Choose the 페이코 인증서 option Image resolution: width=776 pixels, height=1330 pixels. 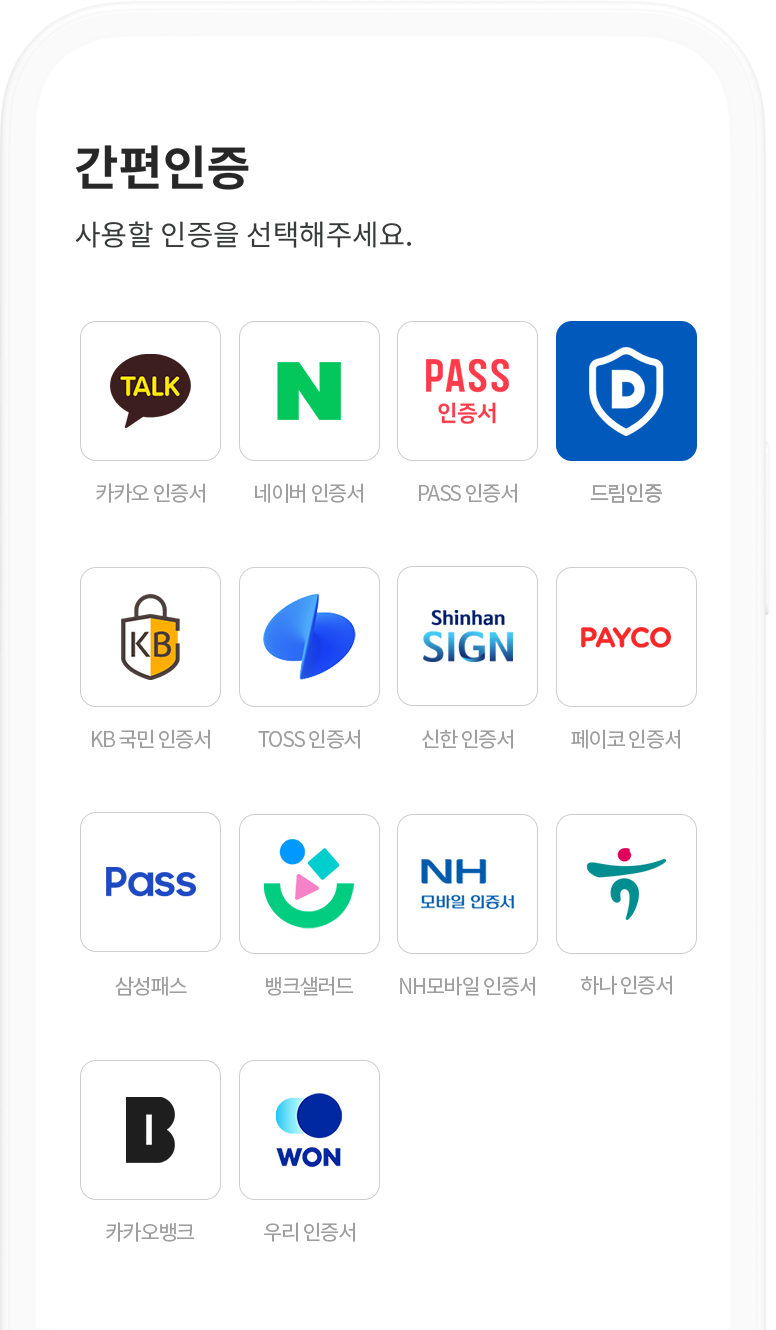(626, 637)
